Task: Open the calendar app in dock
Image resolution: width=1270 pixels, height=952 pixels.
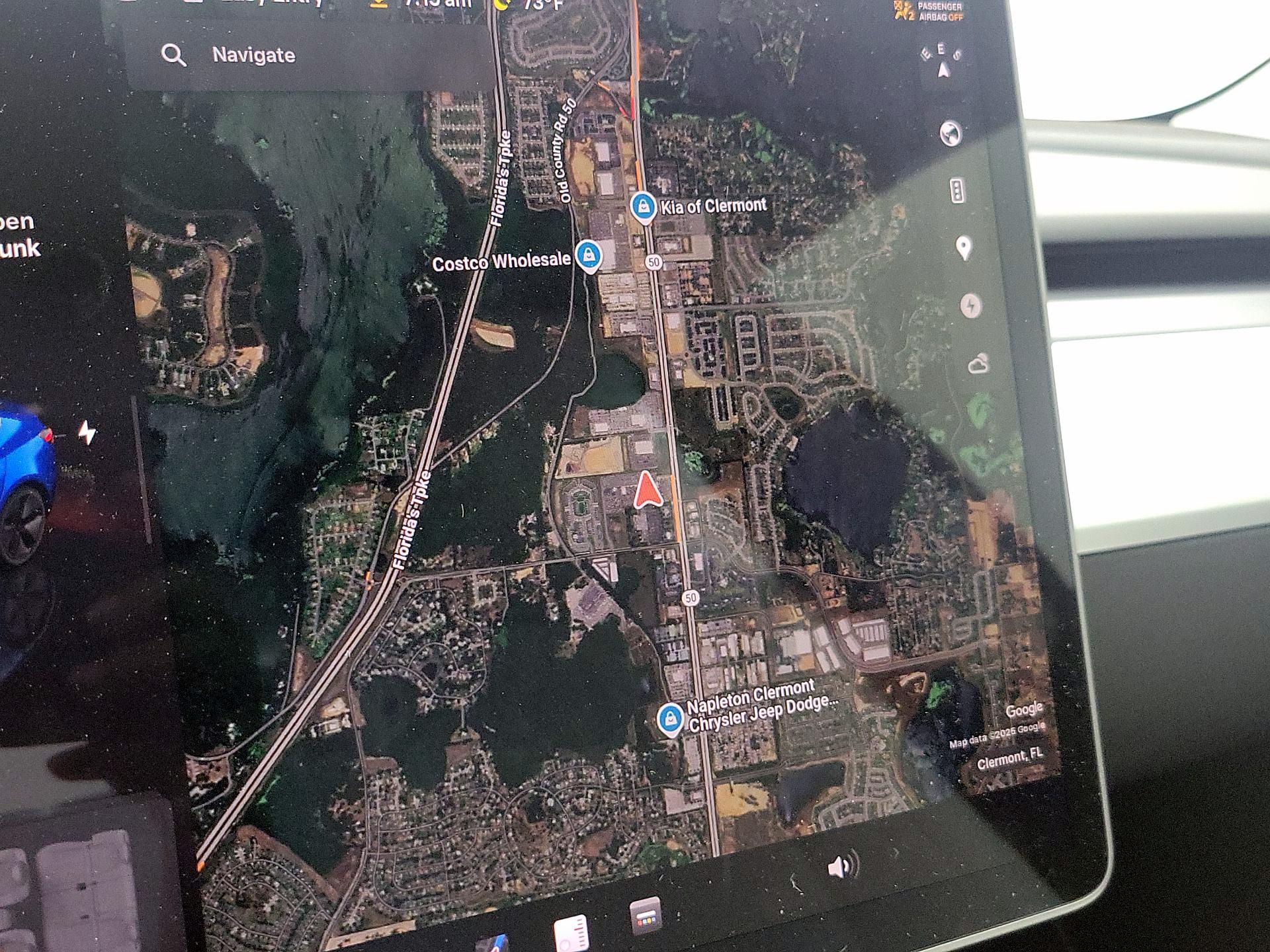Action: (646, 917)
